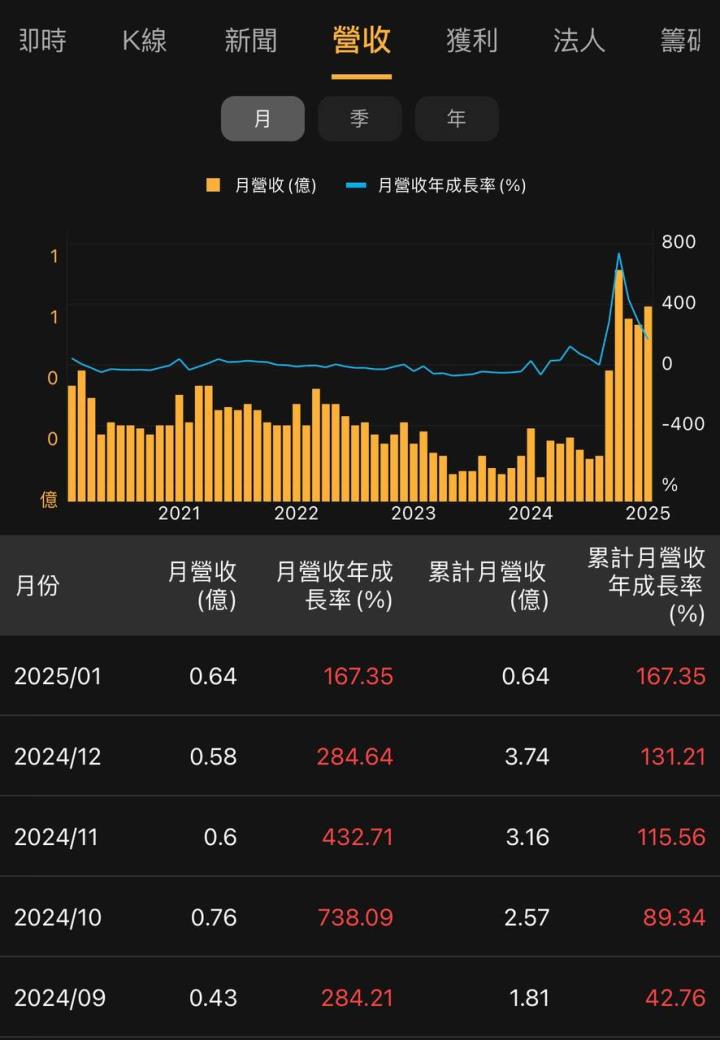Open the 法人 tab

[x=579, y=41]
